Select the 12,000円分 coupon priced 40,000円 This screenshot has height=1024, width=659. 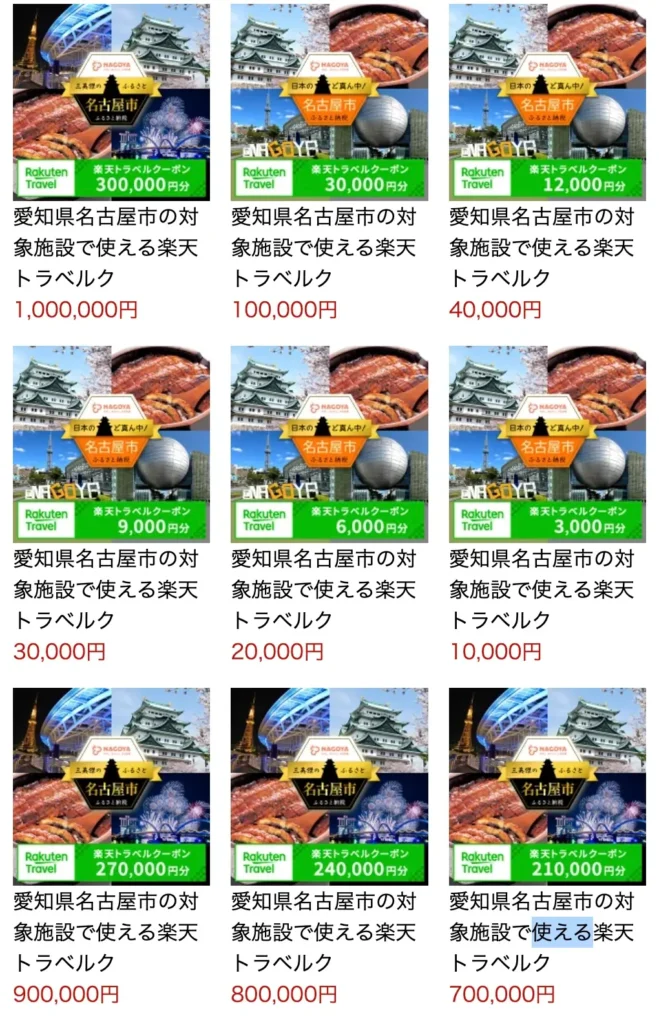547,103
